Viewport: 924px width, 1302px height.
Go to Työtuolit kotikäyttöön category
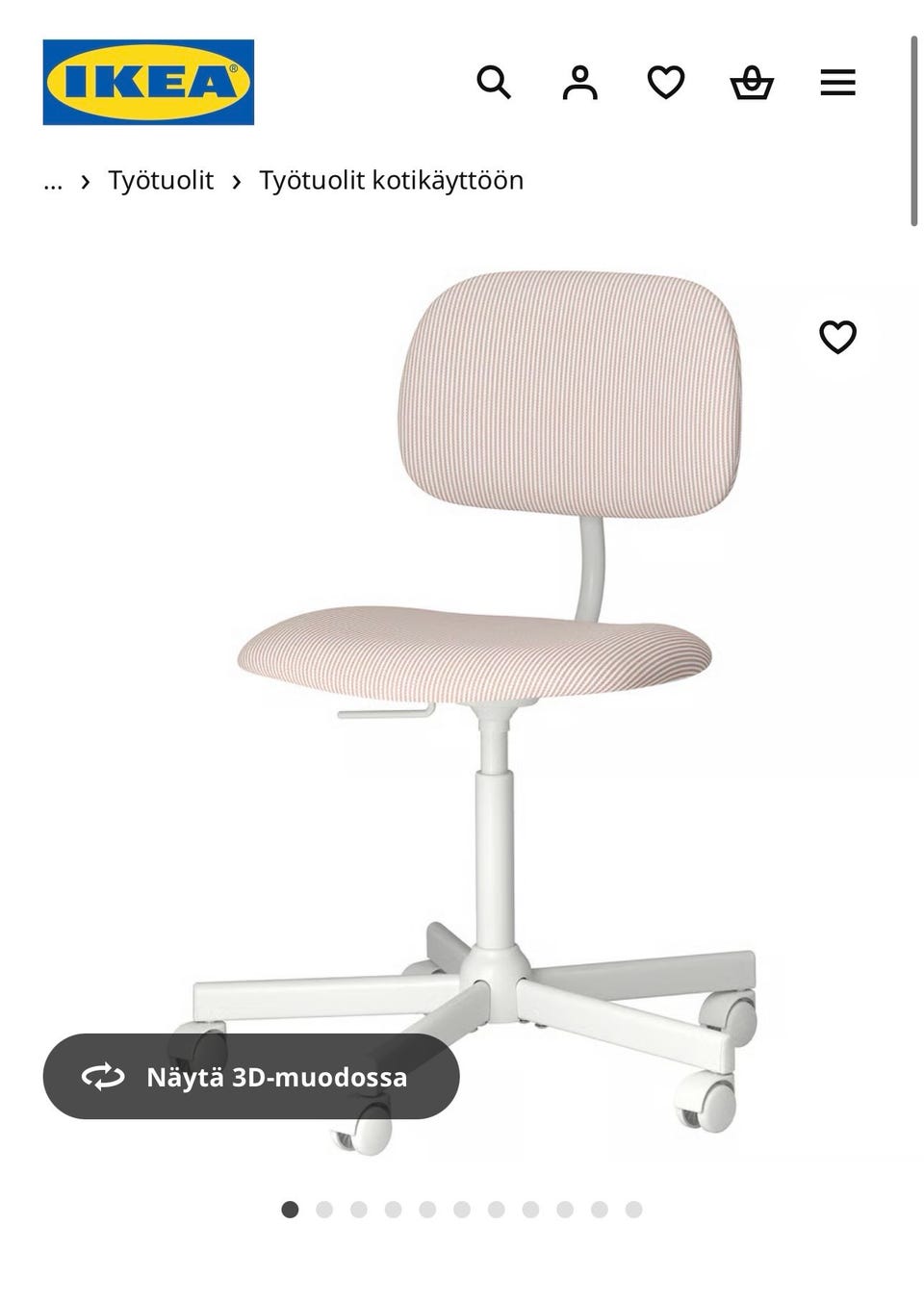(391, 181)
